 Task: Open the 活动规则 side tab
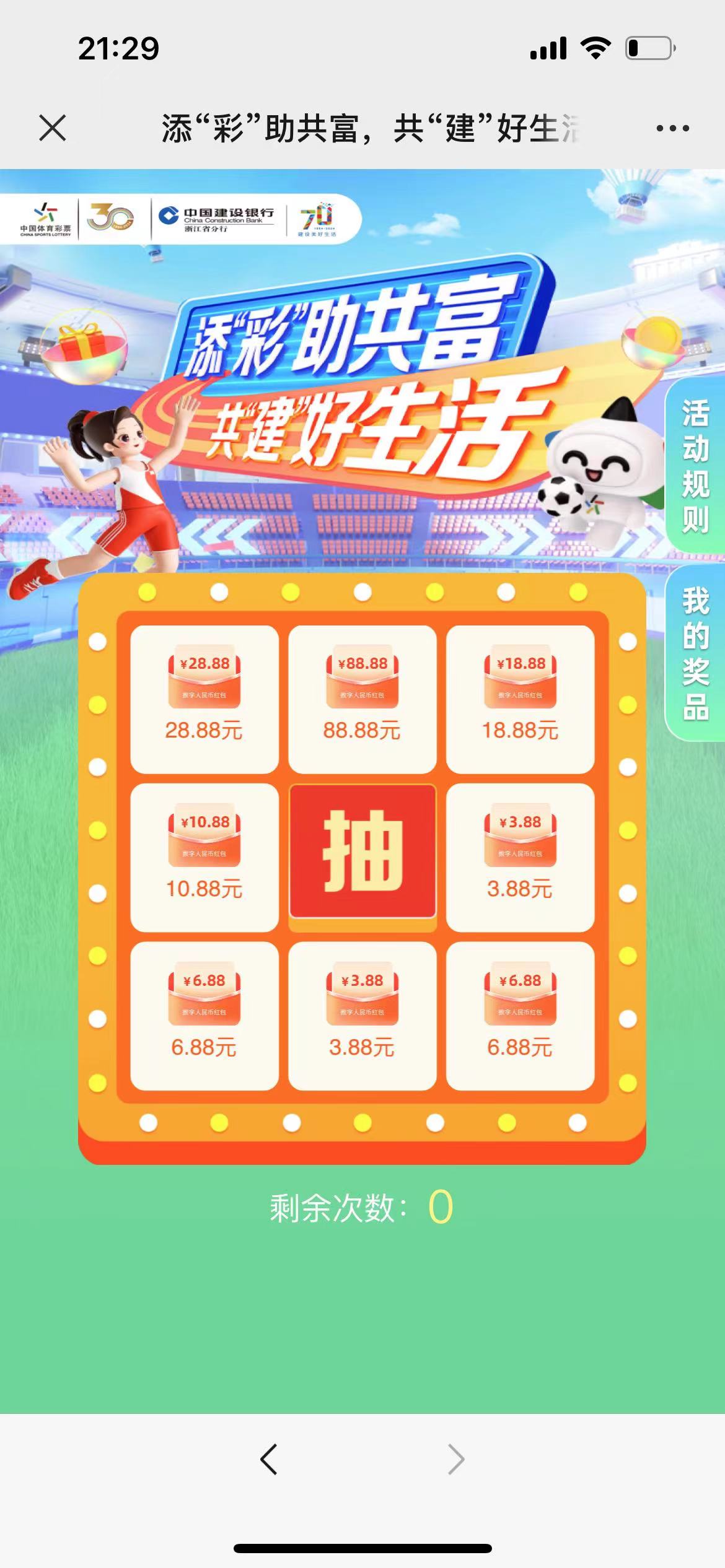[695, 466]
